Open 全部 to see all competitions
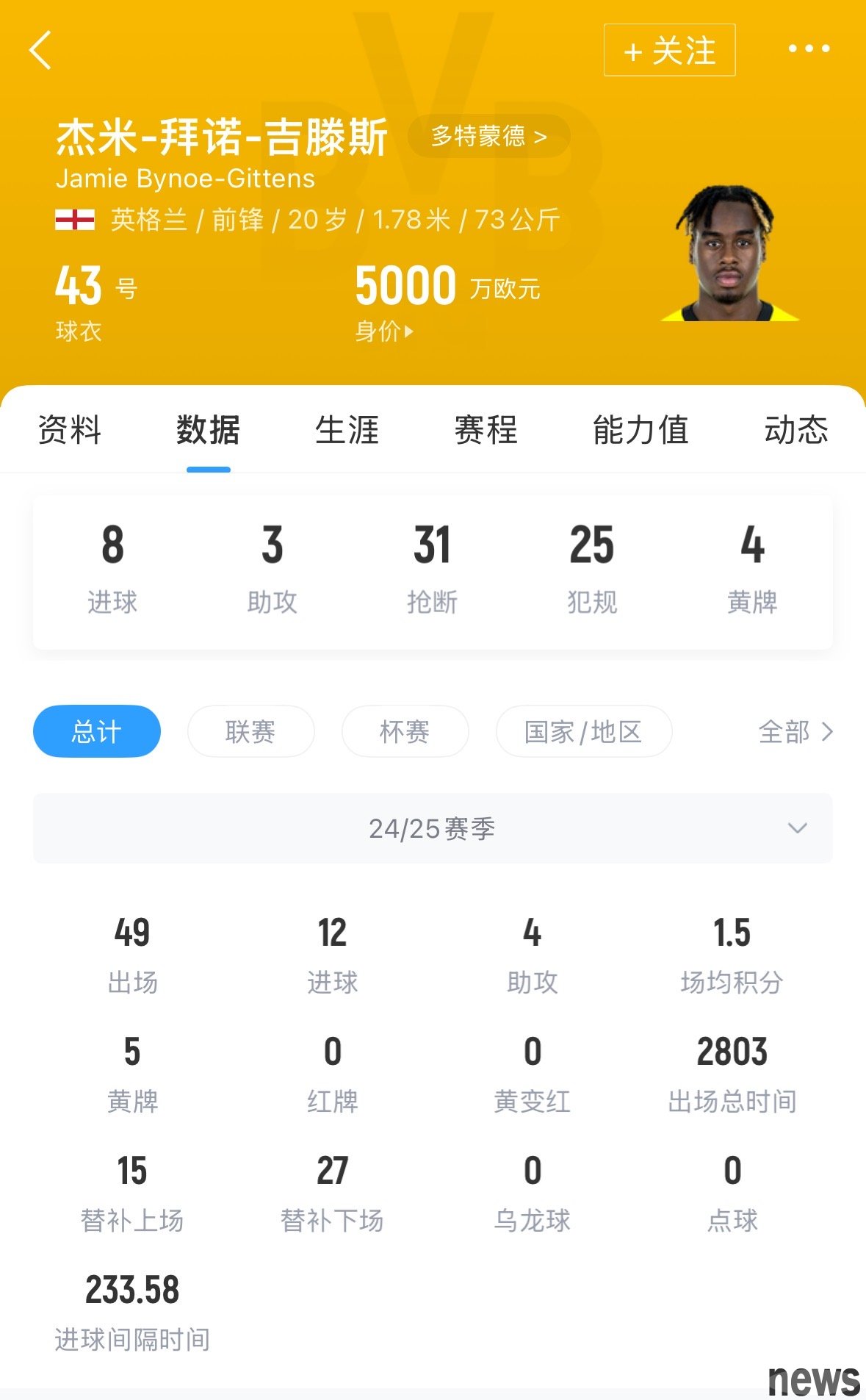Screen dimensions: 866x1400 tap(795, 731)
